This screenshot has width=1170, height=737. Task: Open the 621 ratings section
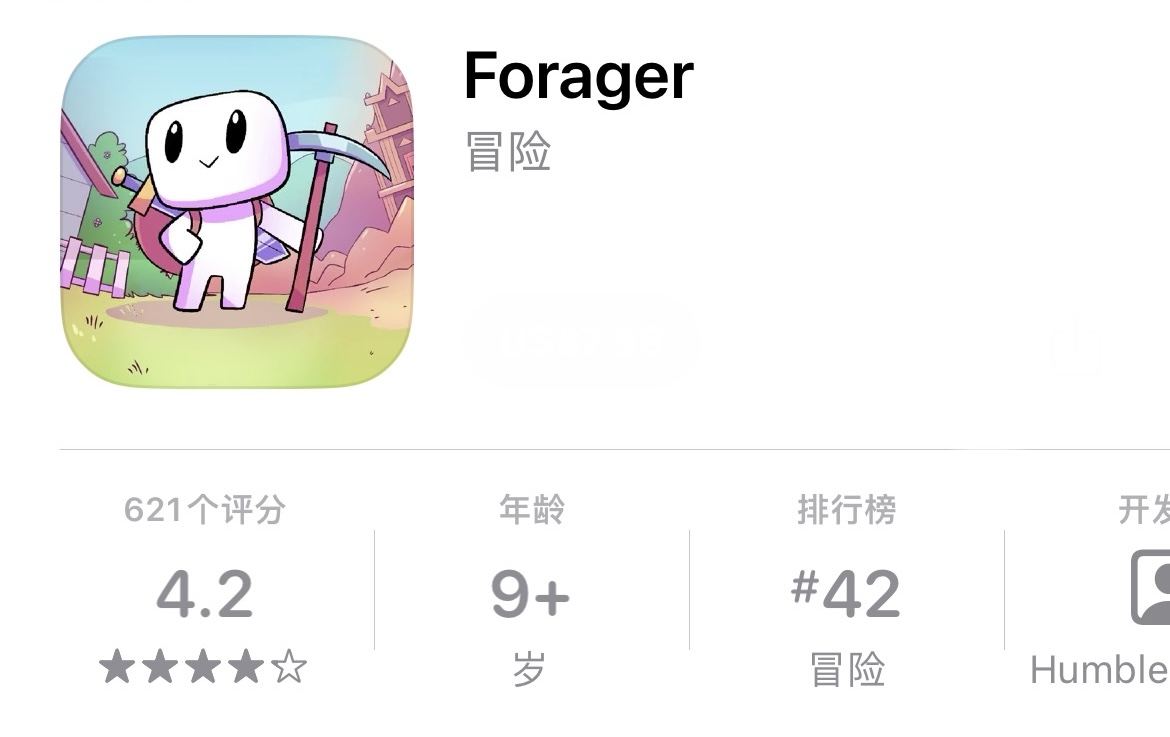pyautogui.click(x=204, y=592)
